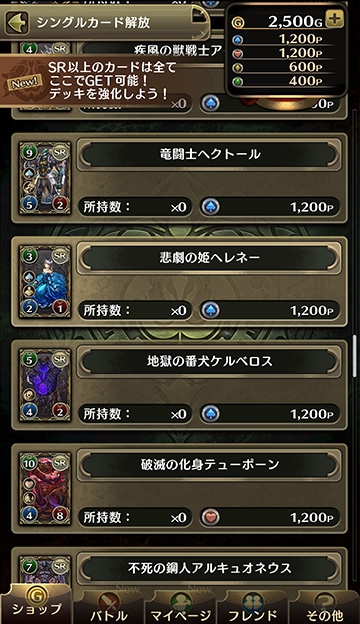
Task: Go back using the arrow button
Action: click(17, 22)
